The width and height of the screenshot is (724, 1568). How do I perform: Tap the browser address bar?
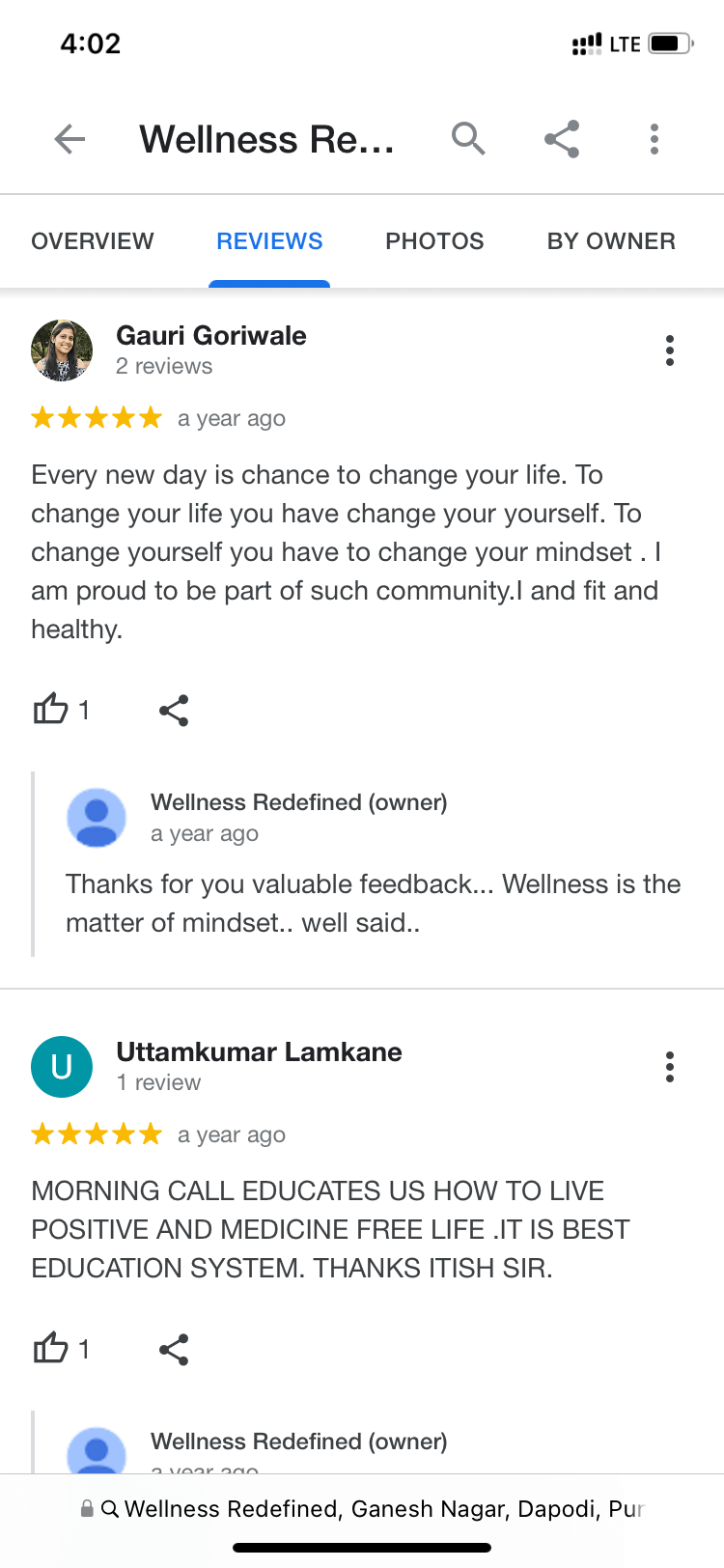[362, 1508]
